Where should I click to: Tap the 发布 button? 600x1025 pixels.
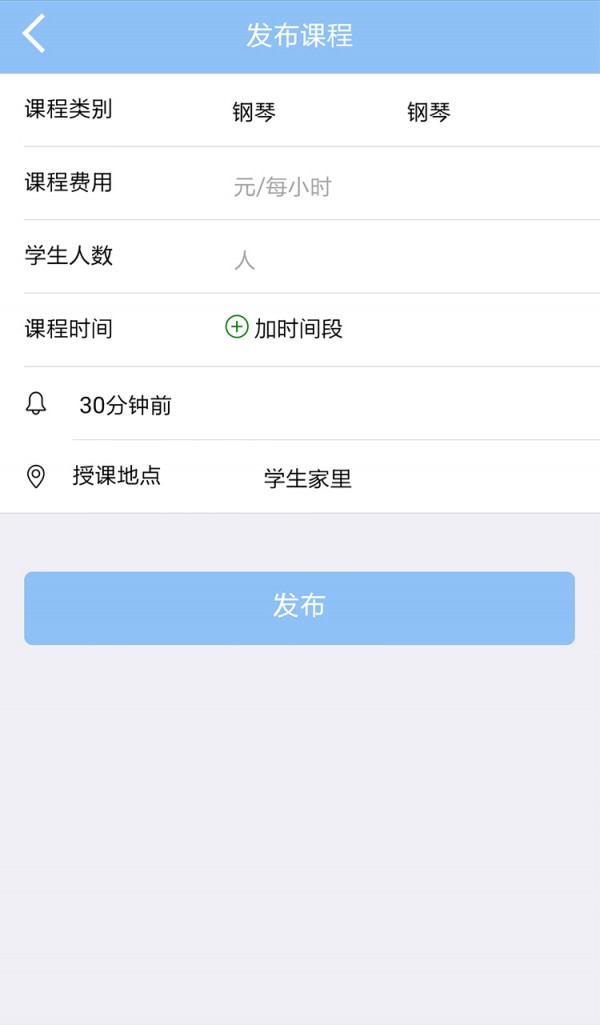pyautogui.click(x=299, y=608)
